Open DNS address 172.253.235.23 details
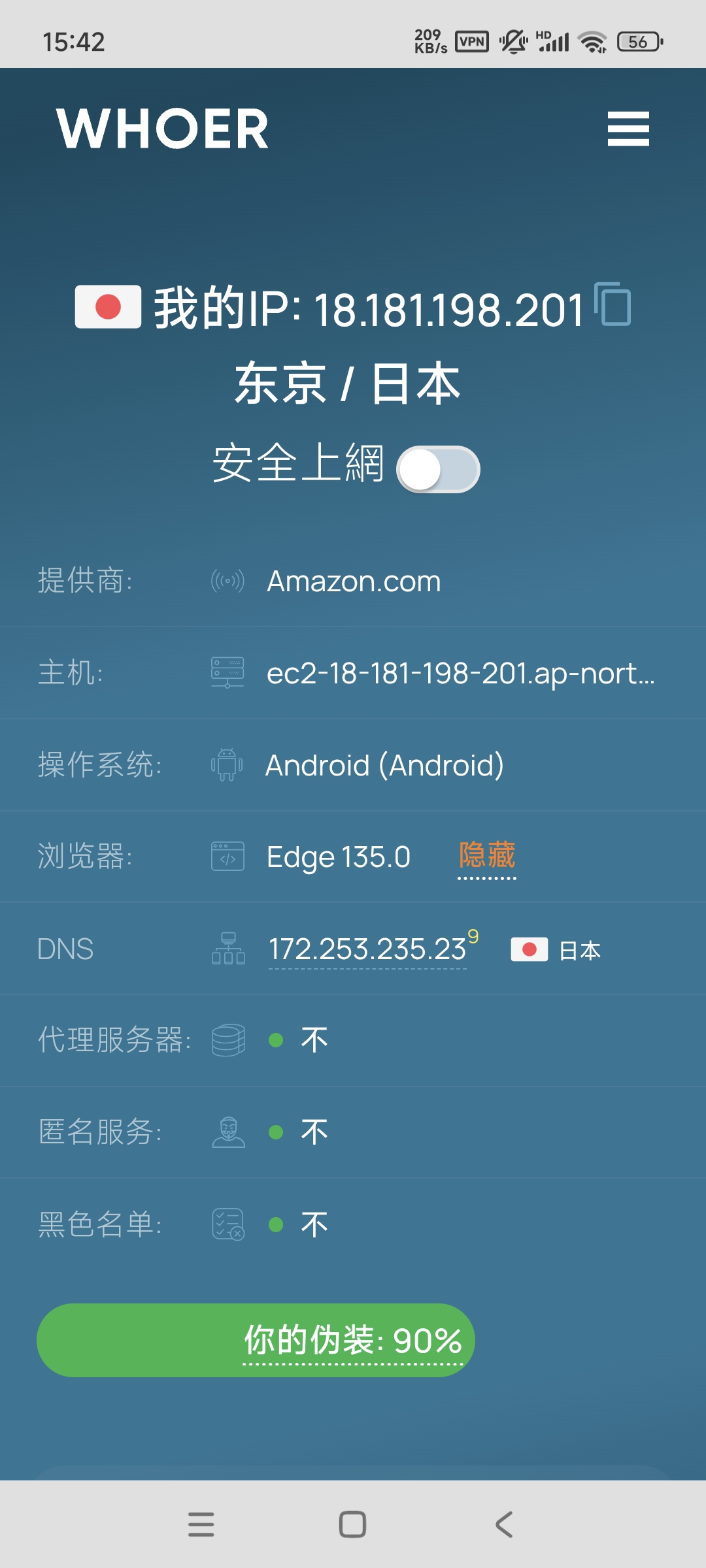706x1568 pixels. point(367,949)
